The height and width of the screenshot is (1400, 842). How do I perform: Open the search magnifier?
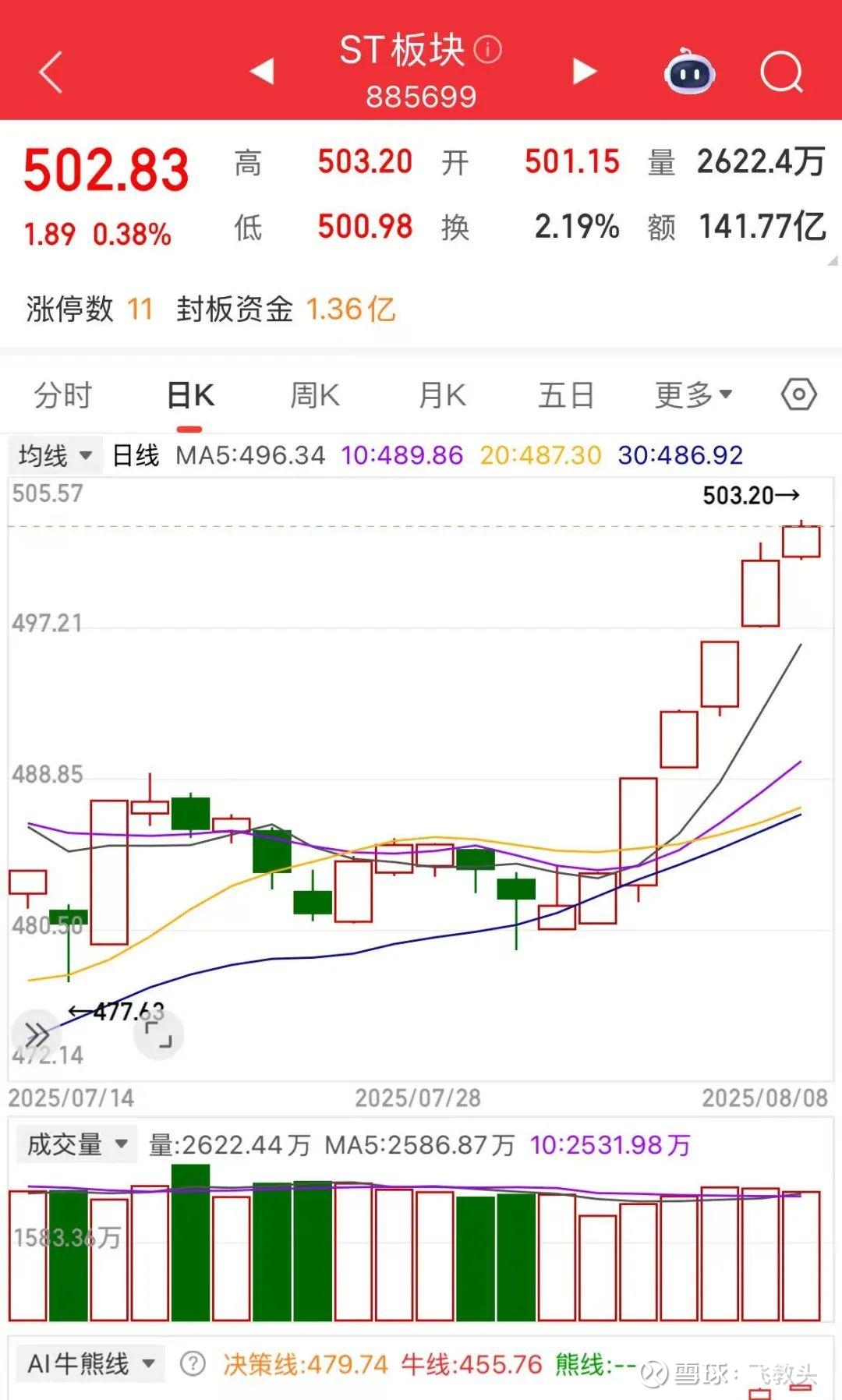point(781,72)
